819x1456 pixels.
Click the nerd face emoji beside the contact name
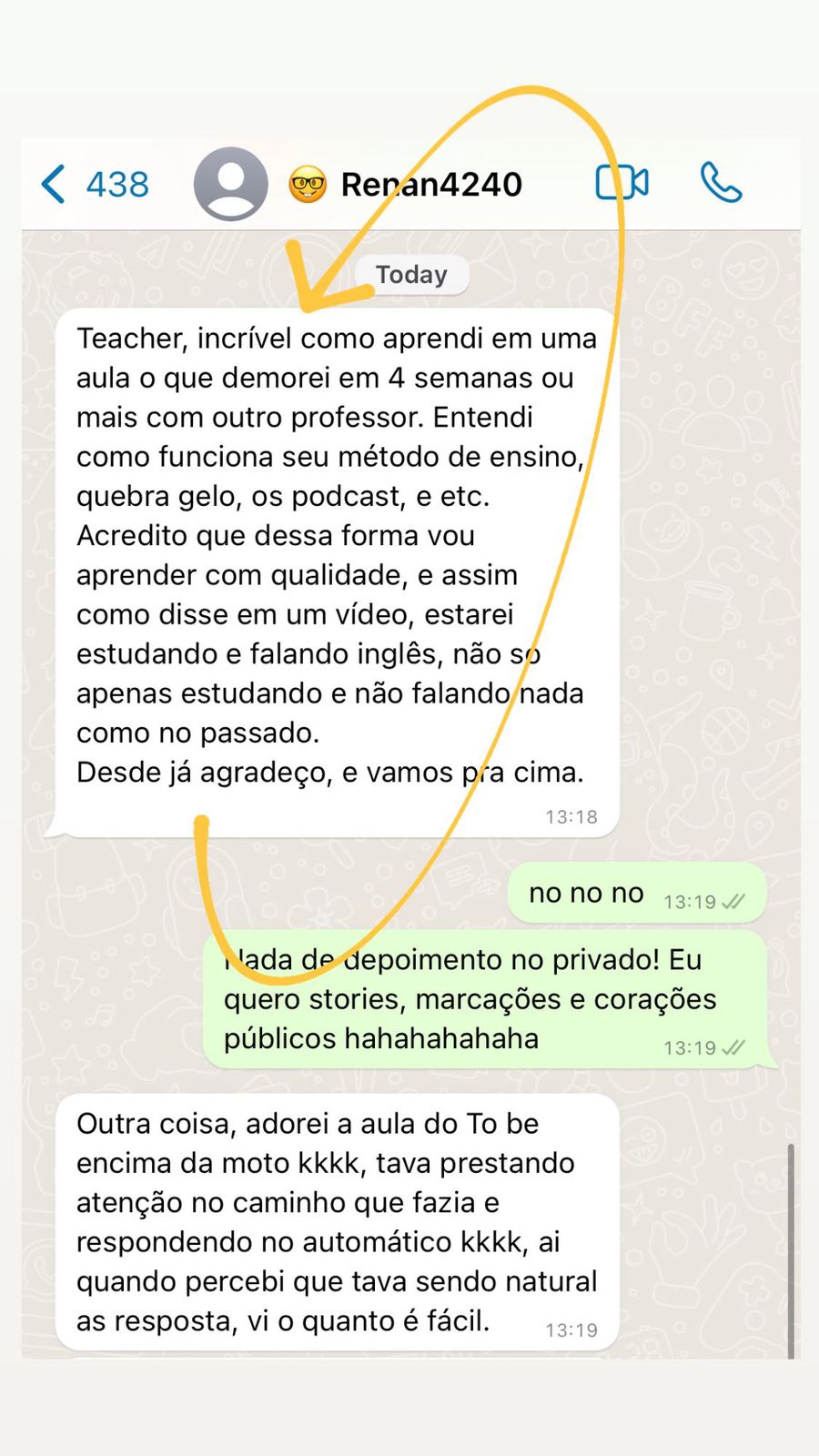(308, 183)
